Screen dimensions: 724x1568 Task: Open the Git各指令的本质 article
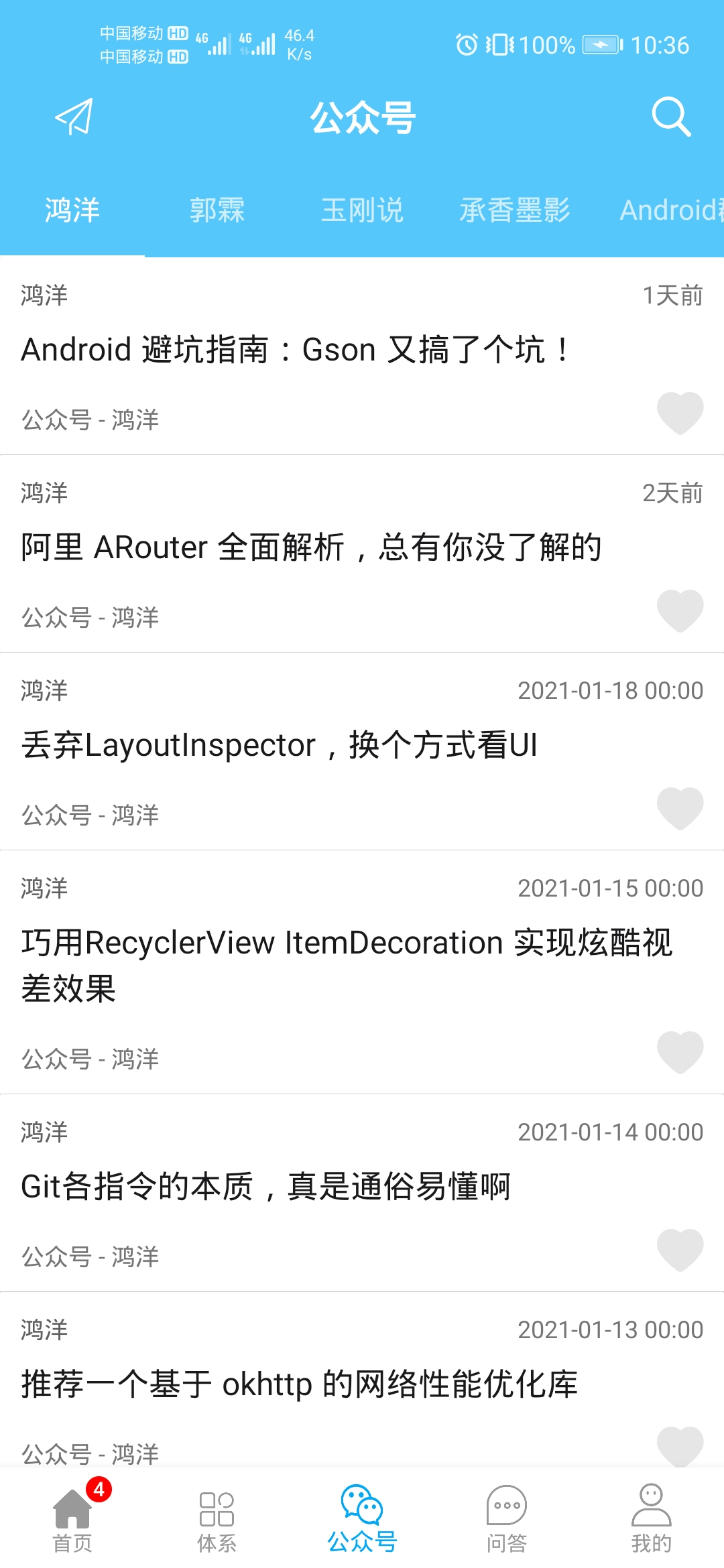point(265,1187)
